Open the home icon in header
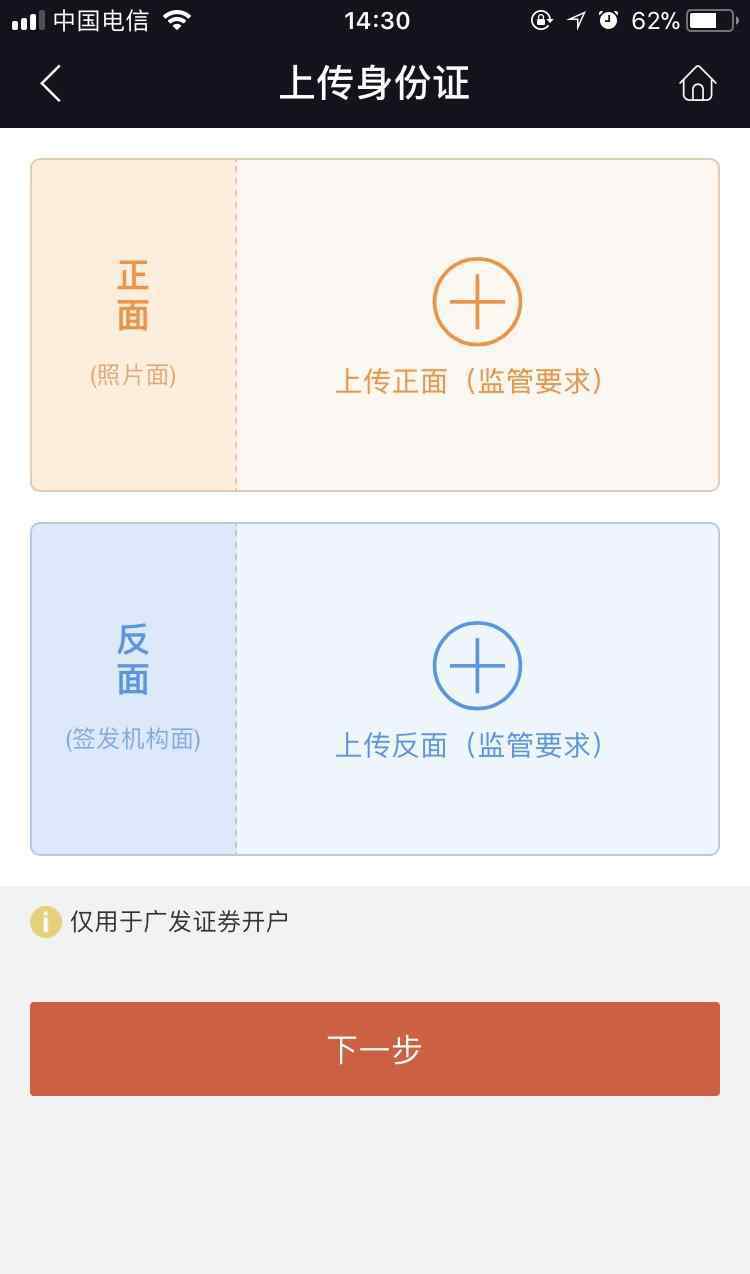The image size is (750, 1274). pos(697,83)
